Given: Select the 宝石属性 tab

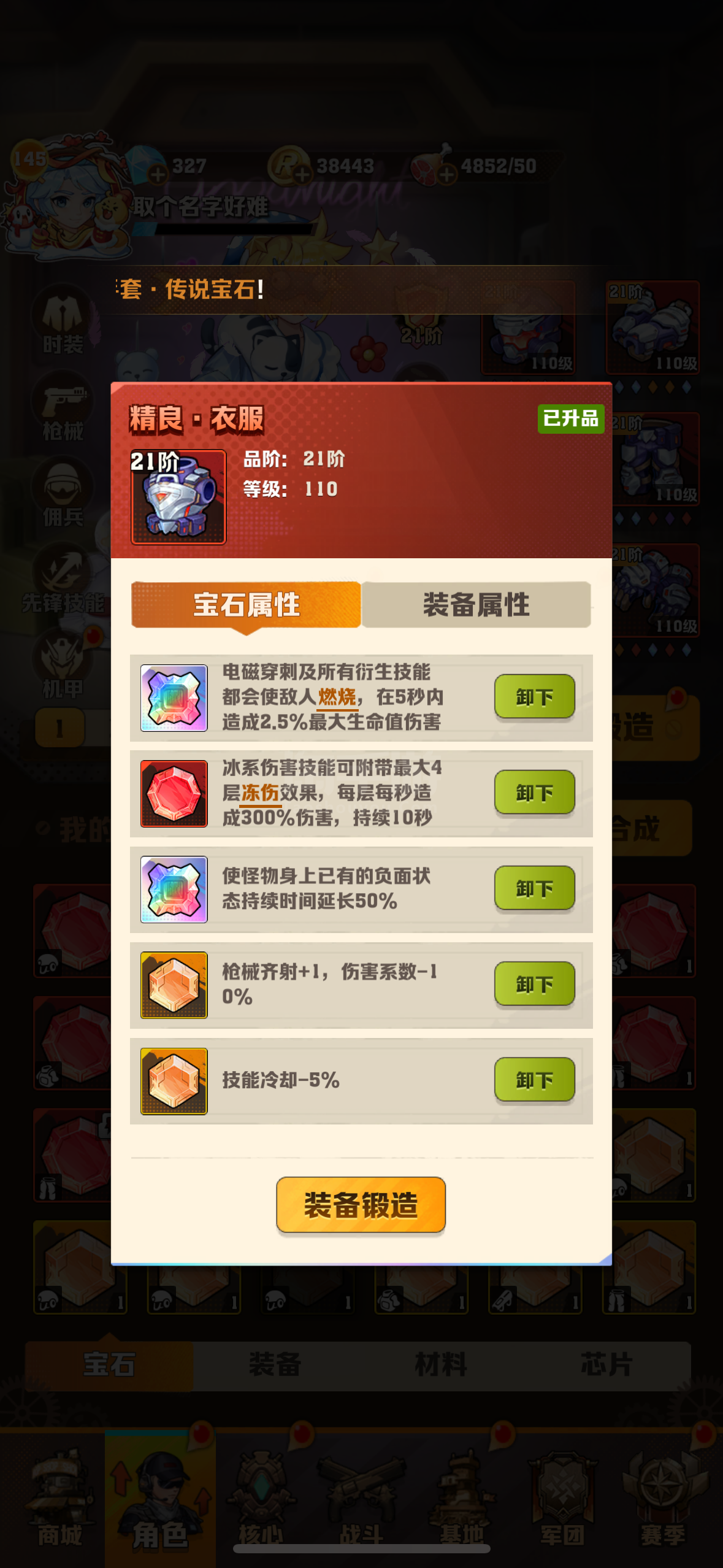Looking at the screenshot, I should (x=246, y=605).
